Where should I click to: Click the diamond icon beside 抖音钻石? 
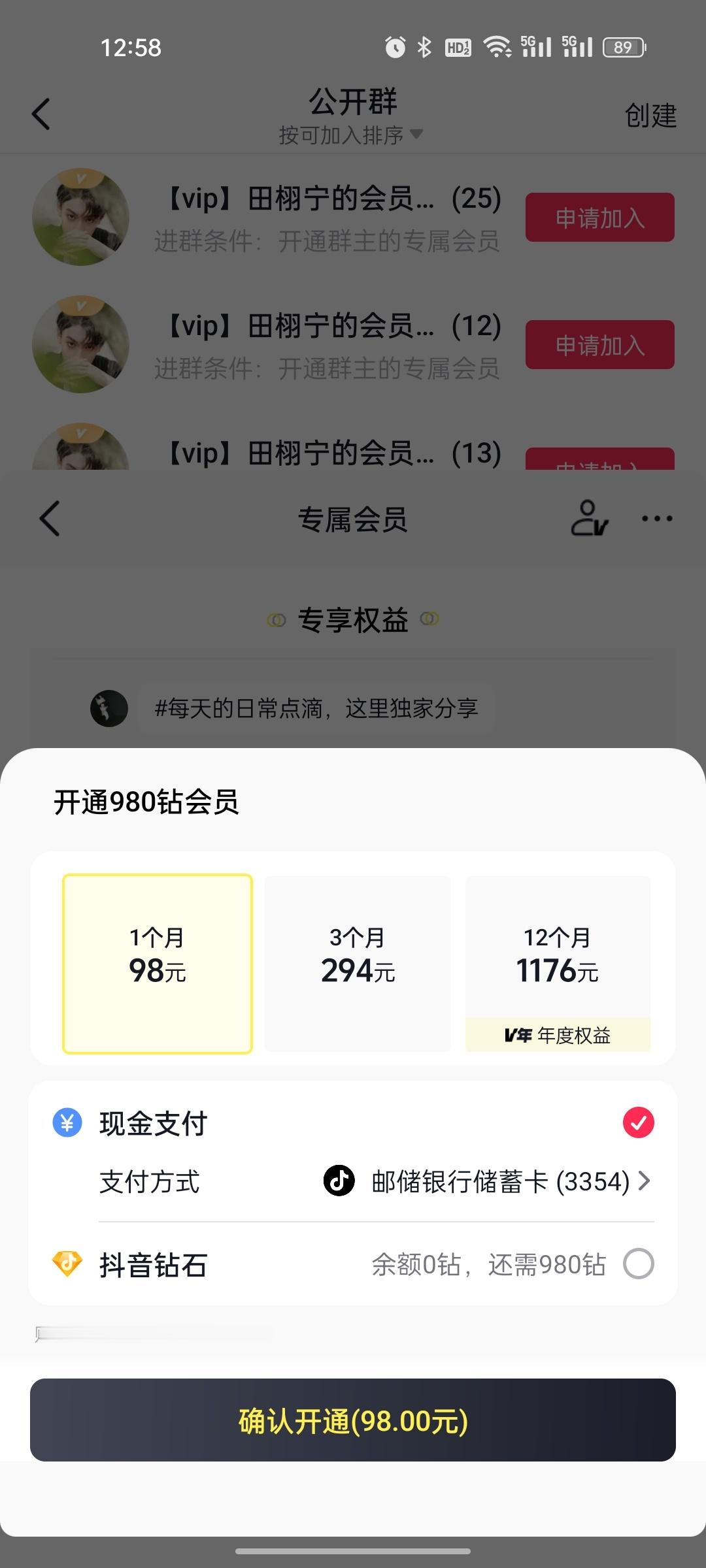(65, 1263)
